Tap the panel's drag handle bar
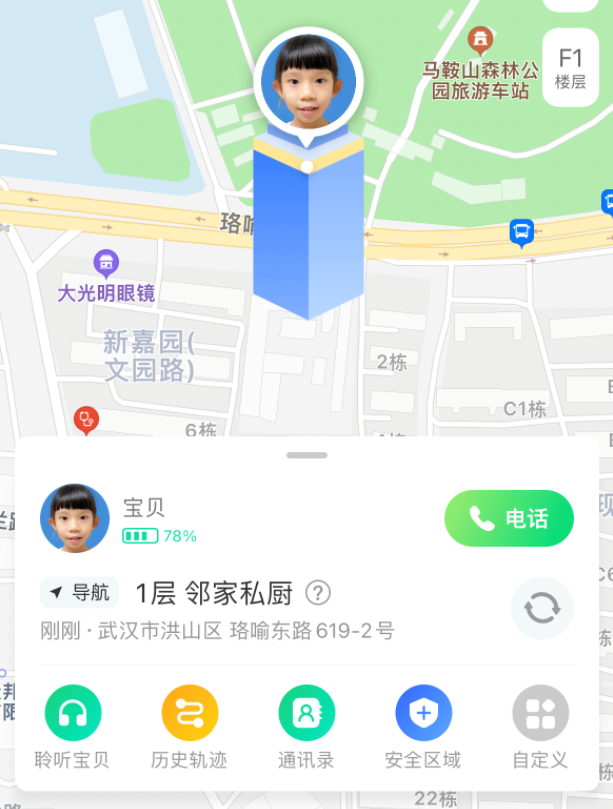Screen dimensions: 613x809 point(306,455)
